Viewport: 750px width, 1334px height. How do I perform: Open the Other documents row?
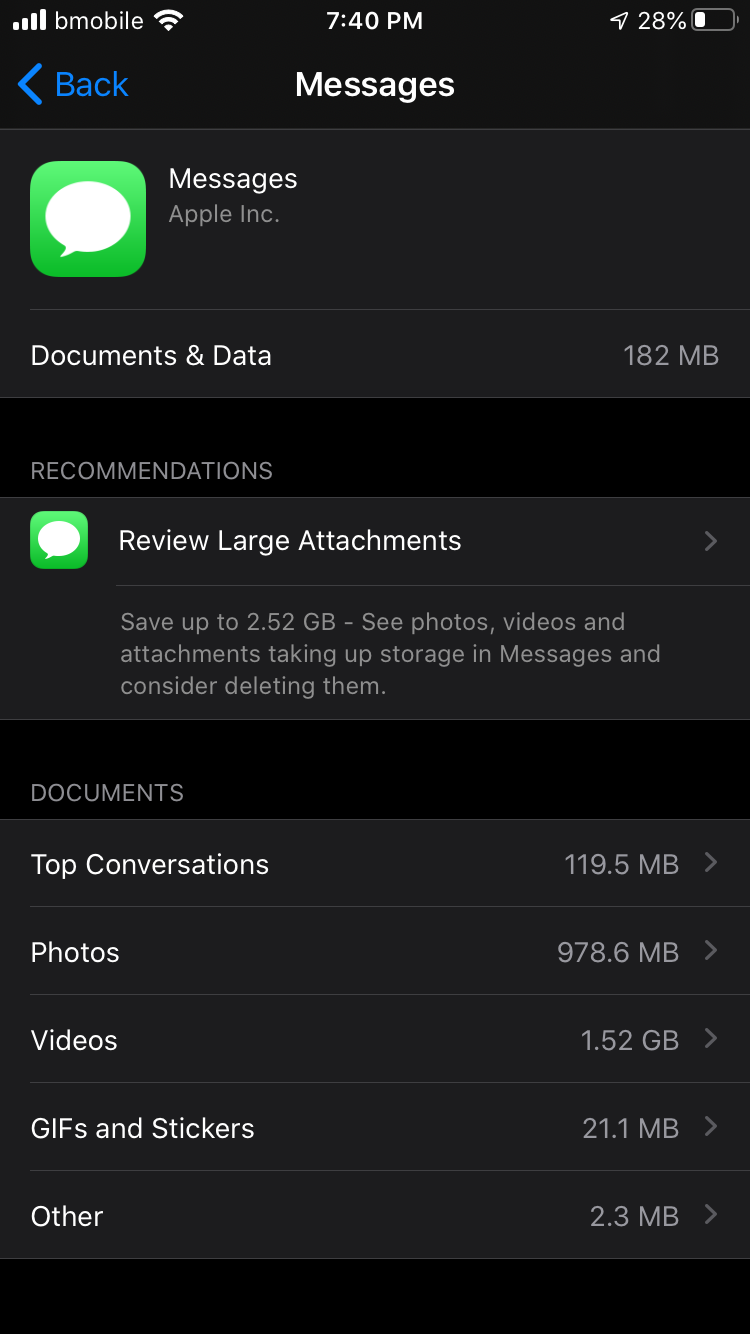375,1216
